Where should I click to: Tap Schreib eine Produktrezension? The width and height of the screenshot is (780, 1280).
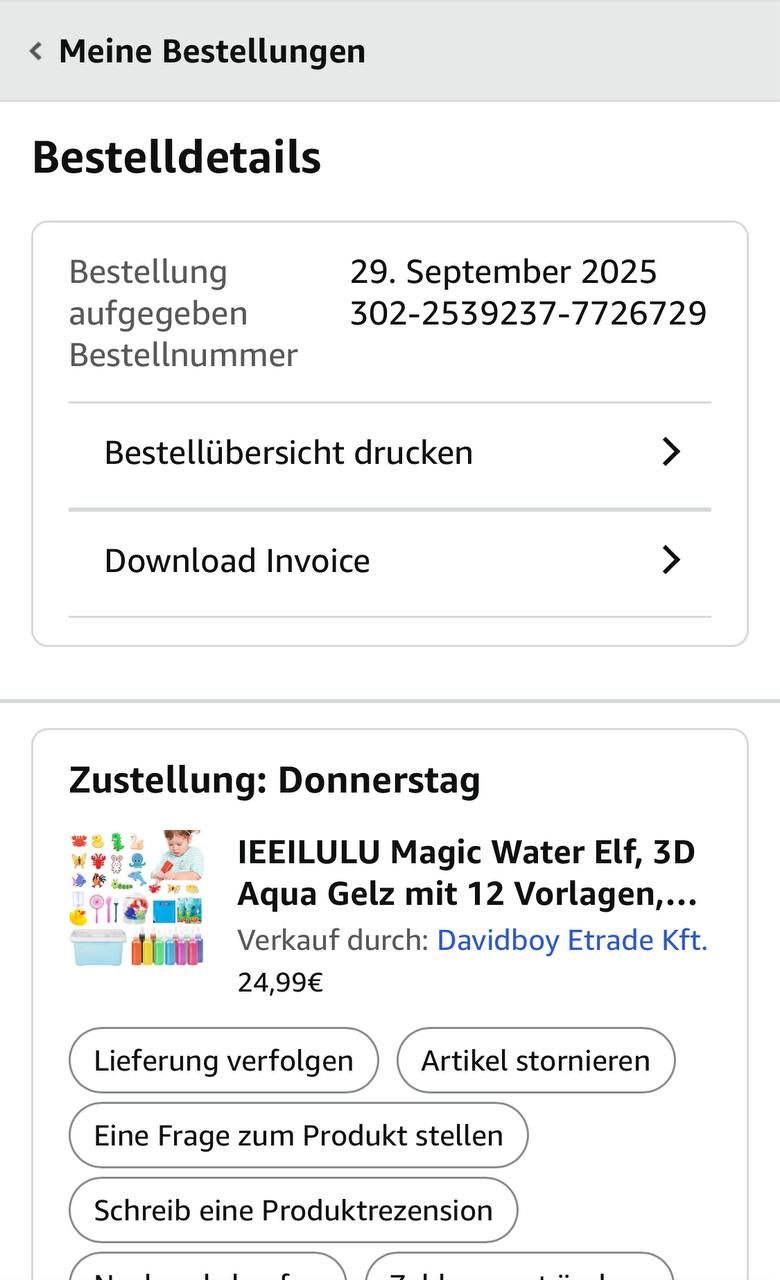pos(293,1210)
